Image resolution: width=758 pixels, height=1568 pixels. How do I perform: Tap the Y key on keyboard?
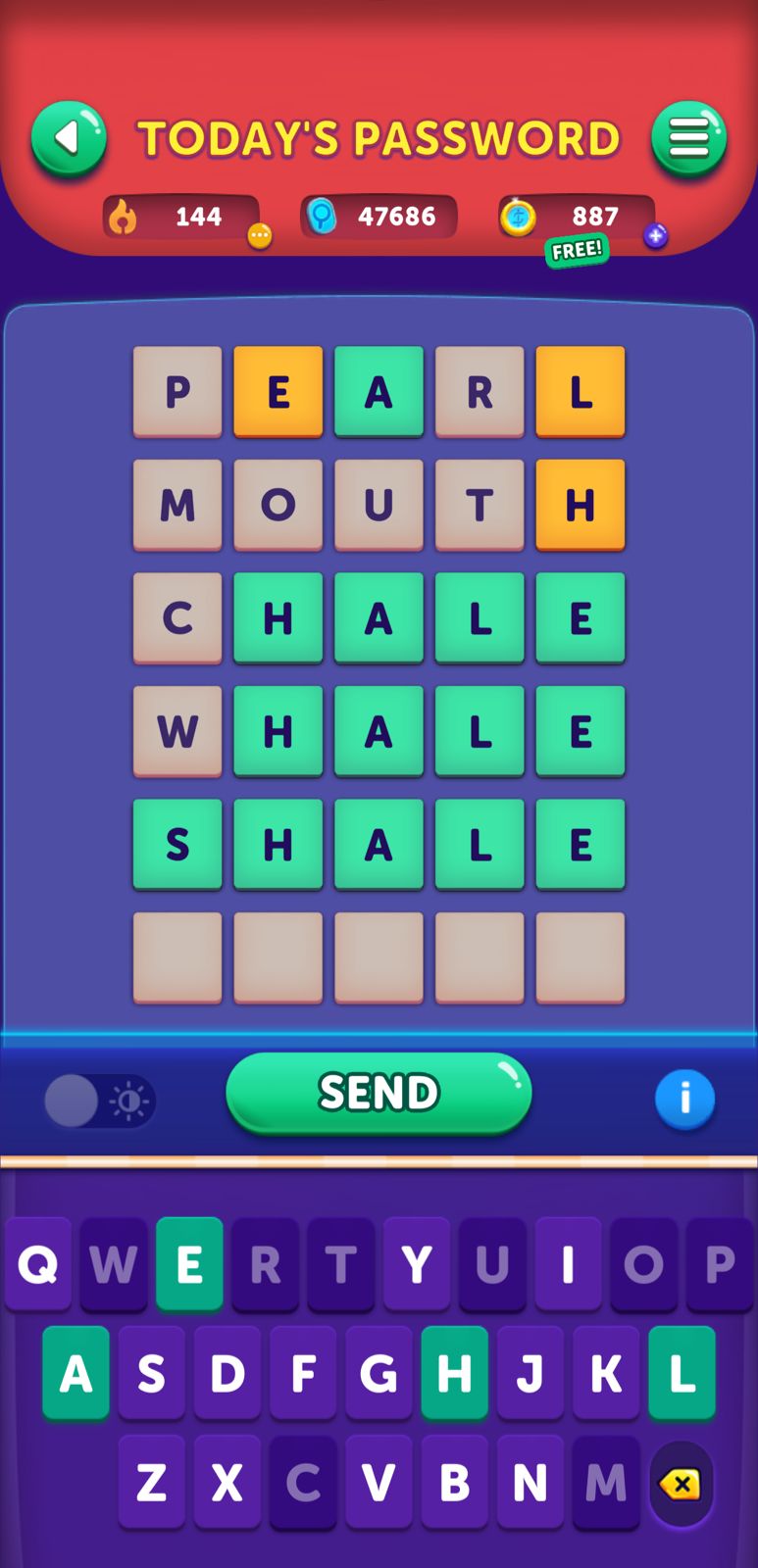tap(417, 1264)
